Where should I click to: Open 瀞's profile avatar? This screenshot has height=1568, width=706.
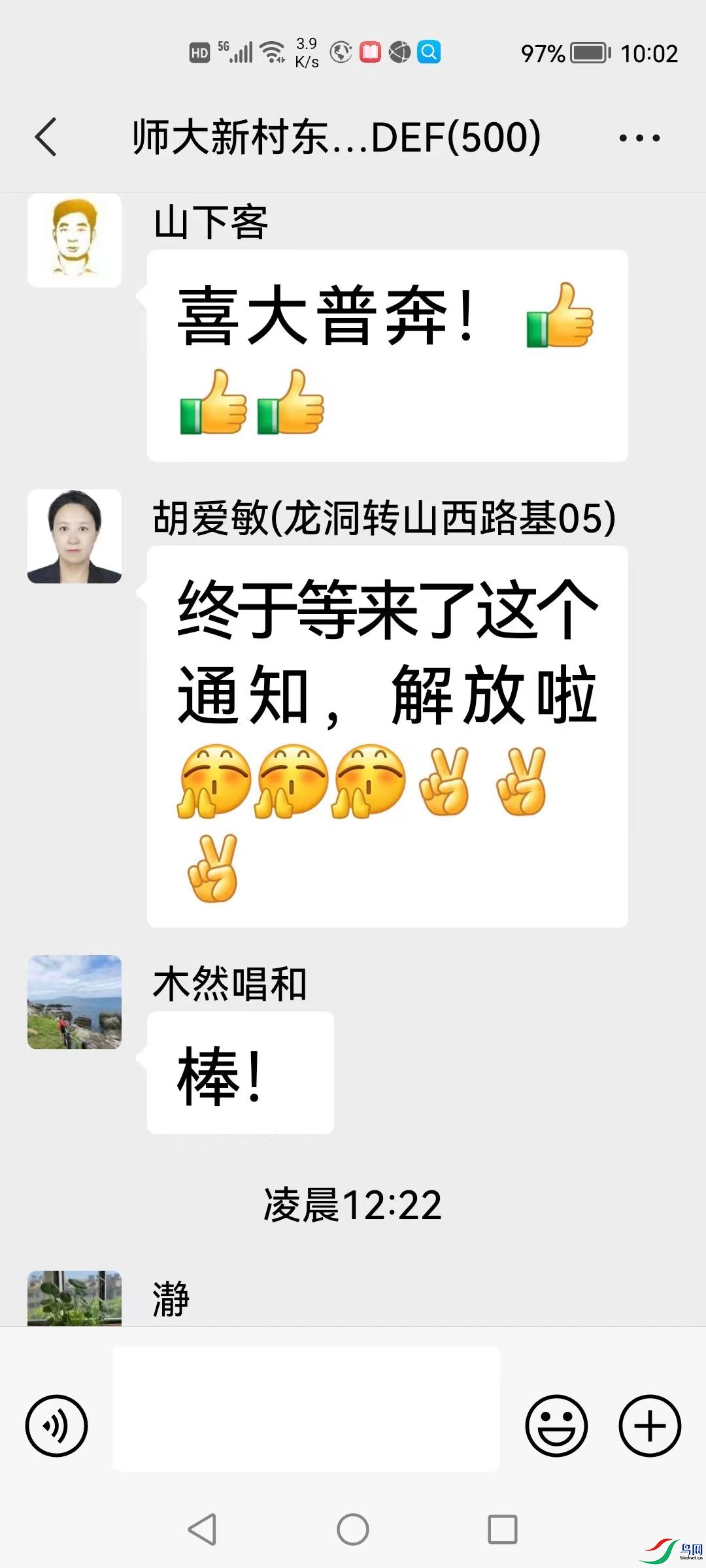75,1298
